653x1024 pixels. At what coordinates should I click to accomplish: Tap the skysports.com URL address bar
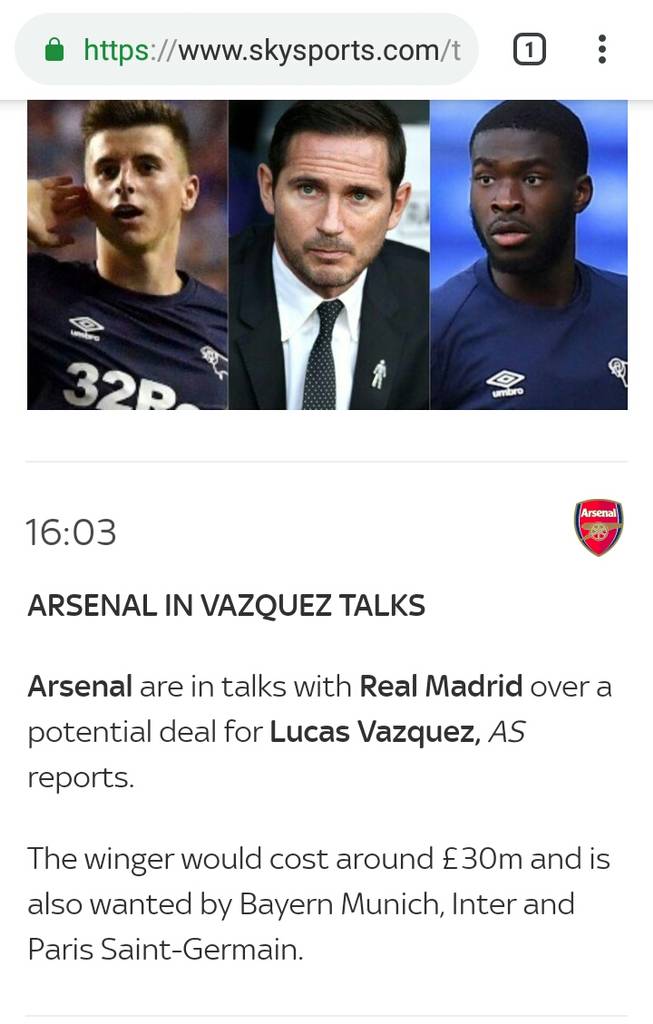pyautogui.click(x=270, y=50)
